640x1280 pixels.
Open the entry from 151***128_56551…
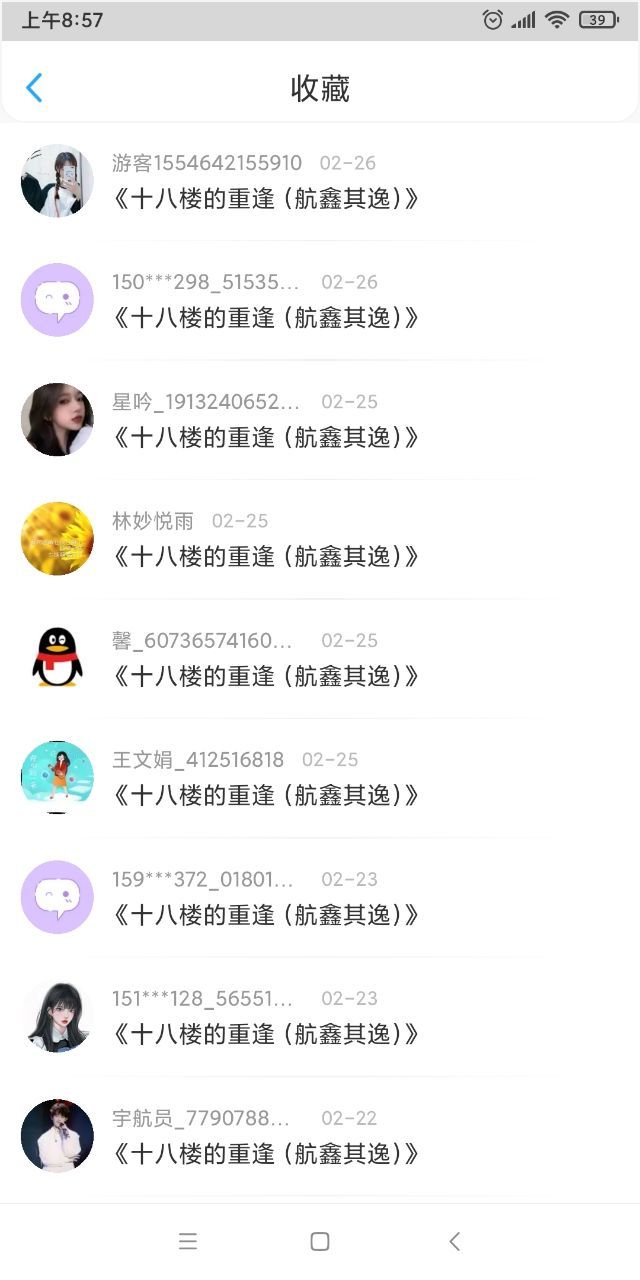(266, 1034)
